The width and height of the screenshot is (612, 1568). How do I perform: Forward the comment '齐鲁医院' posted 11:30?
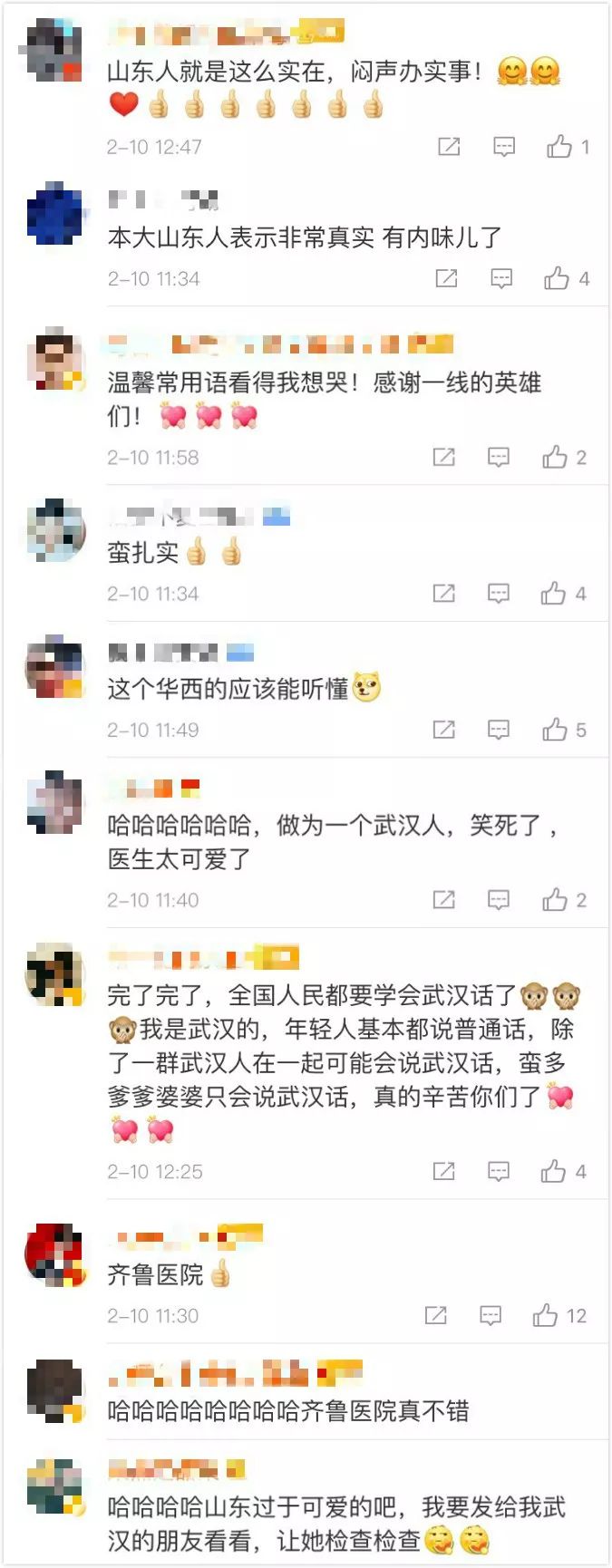(435, 1315)
